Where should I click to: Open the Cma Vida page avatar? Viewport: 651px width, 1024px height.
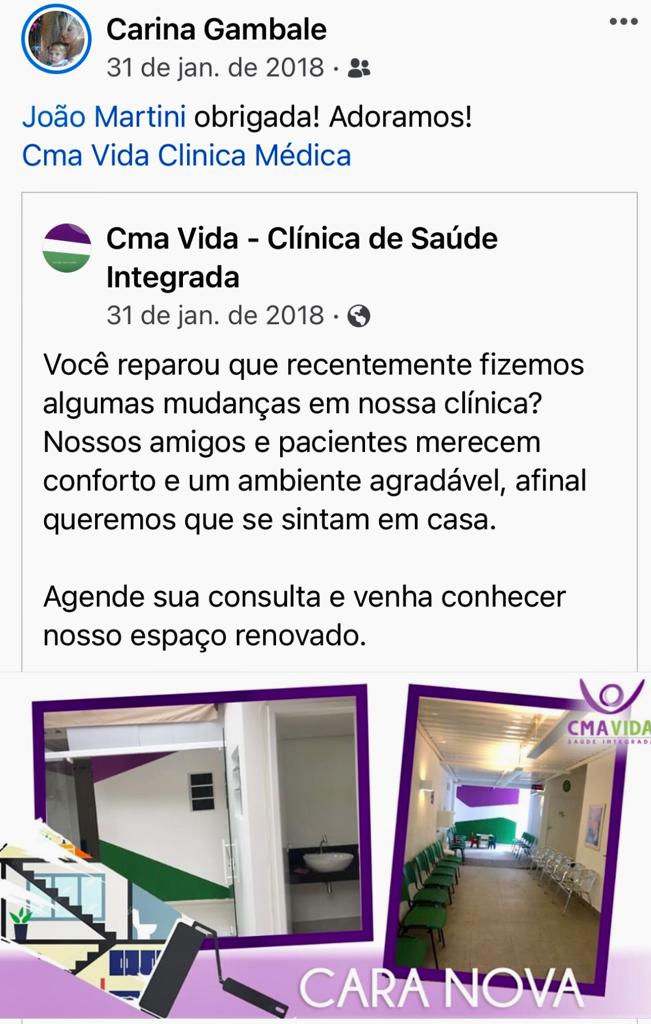pos(67,248)
